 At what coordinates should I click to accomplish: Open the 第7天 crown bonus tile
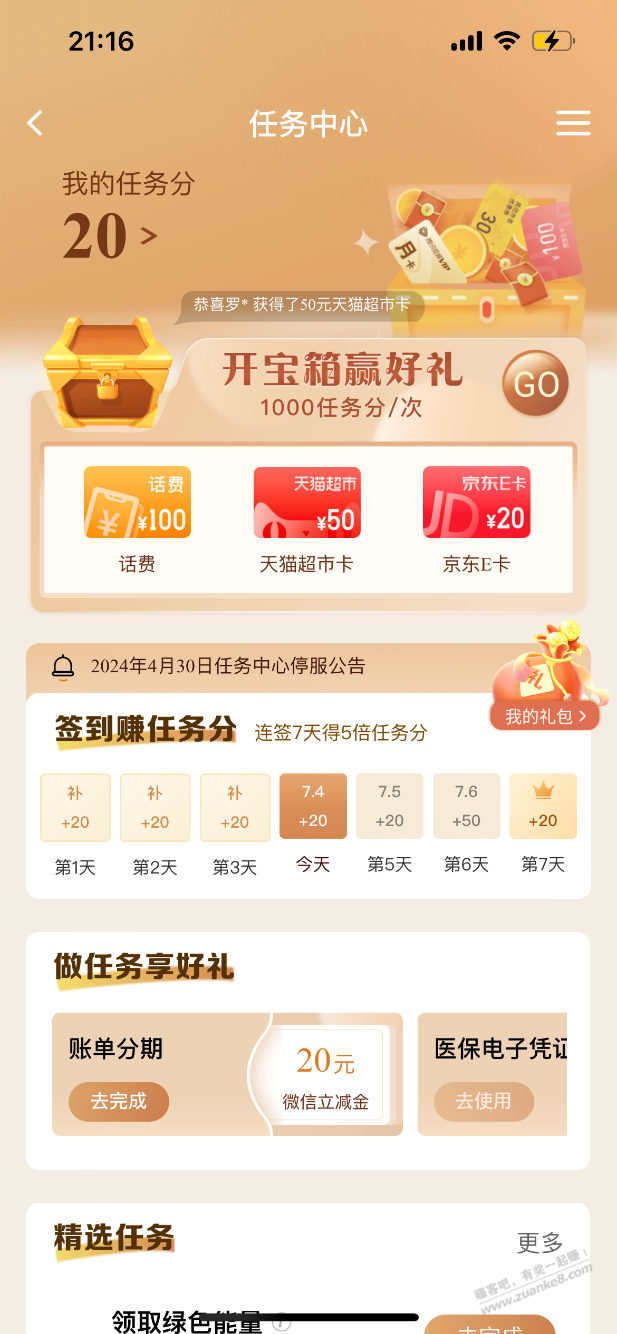point(543,806)
